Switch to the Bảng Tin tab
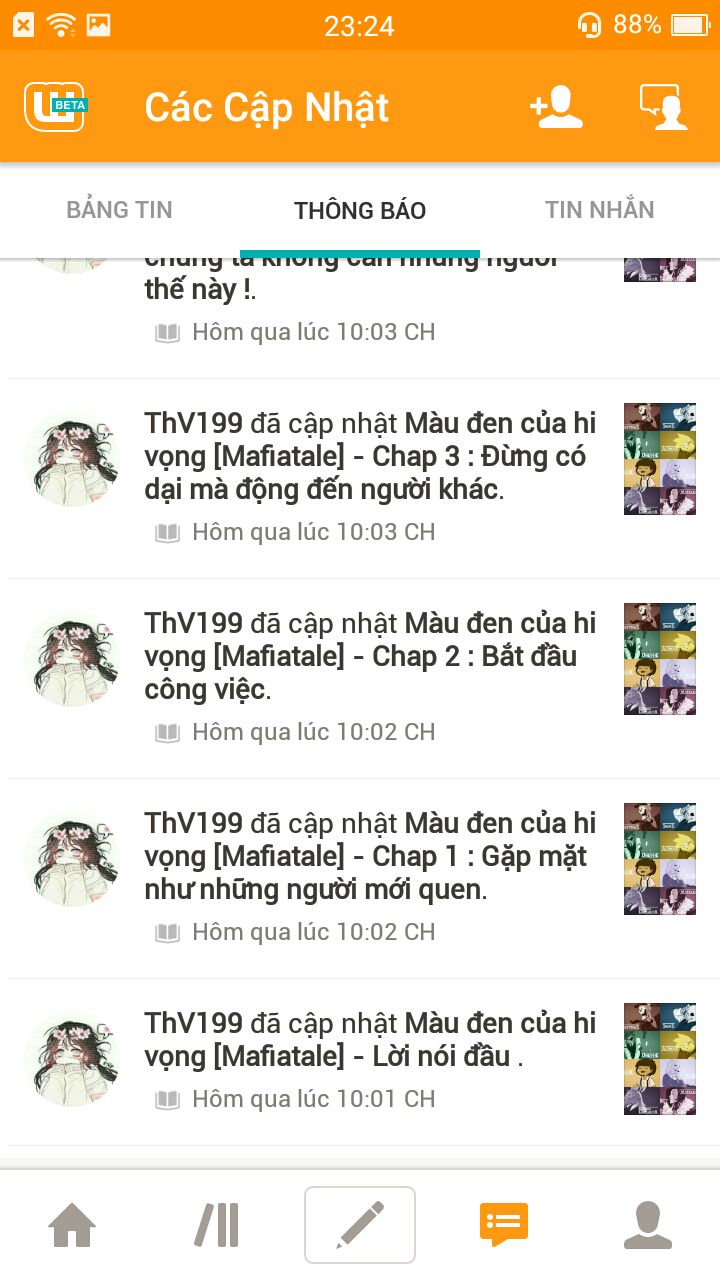Viewport: 720px width, 1280px height. 119,210
